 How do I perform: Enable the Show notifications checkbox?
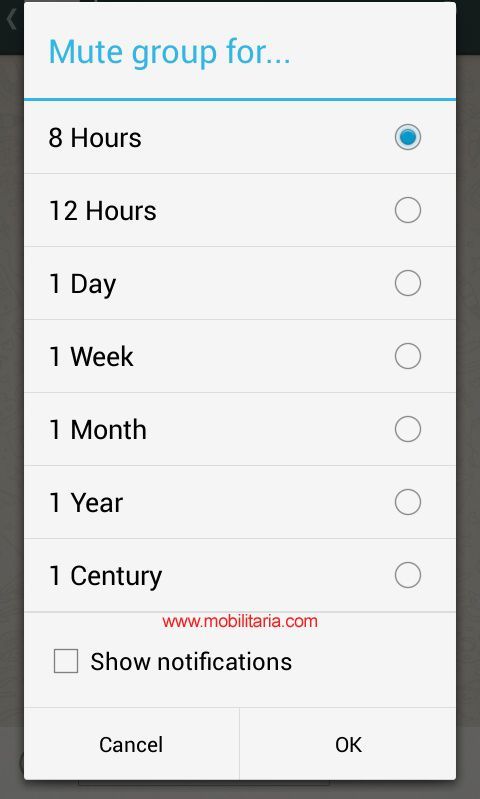66,661
